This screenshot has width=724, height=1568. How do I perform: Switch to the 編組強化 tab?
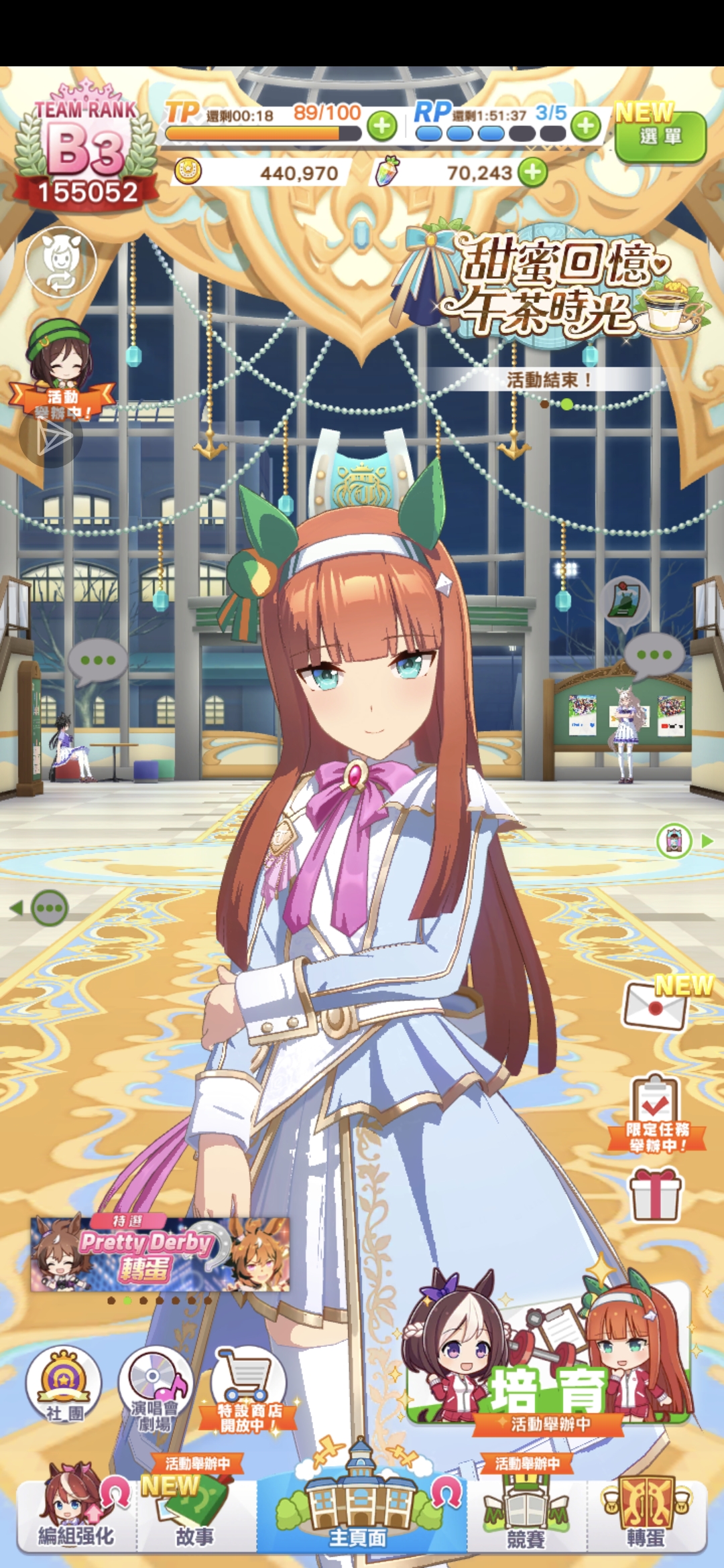[76, 1514]
